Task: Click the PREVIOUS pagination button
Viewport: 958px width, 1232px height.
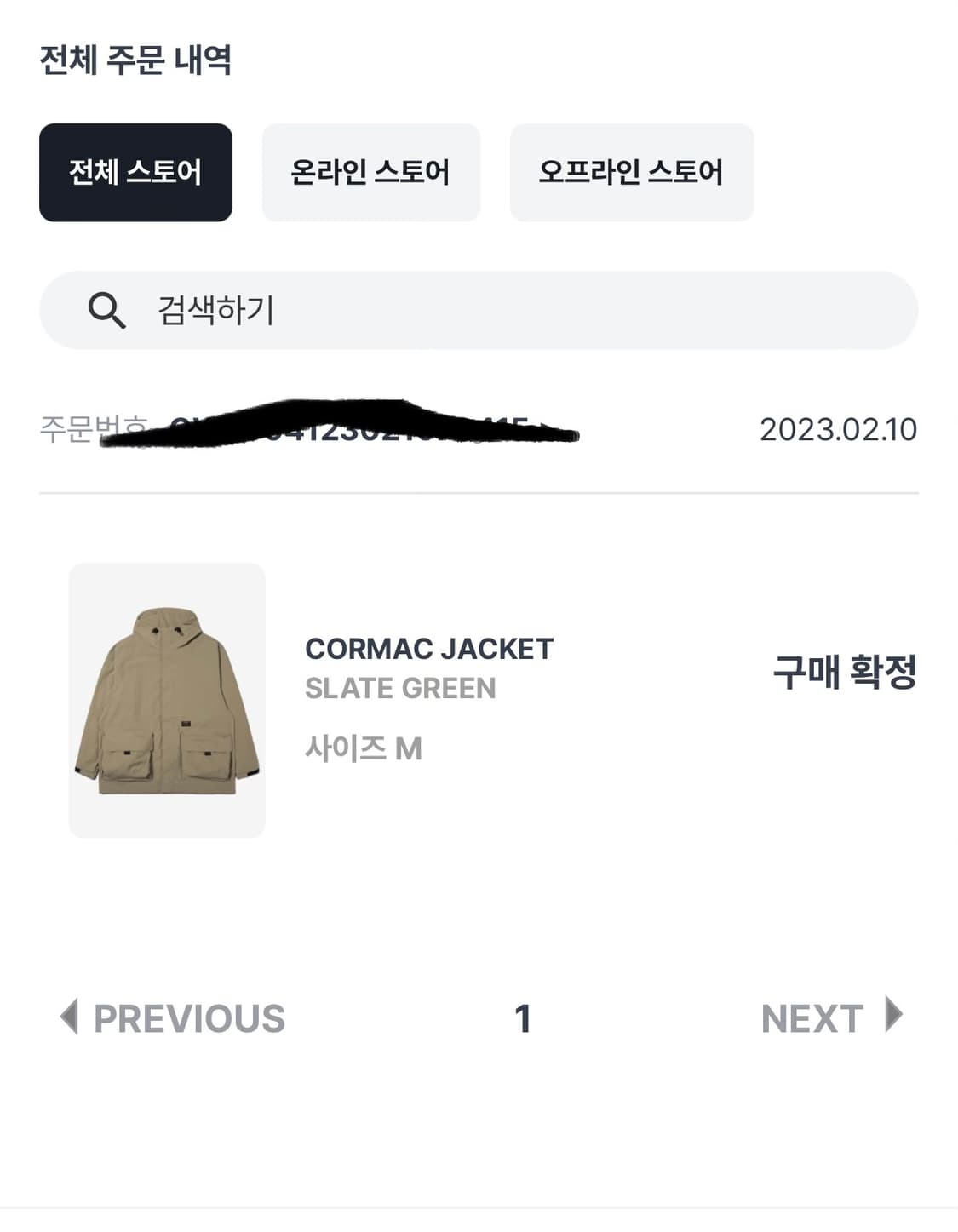Action: coord(187,1017)
